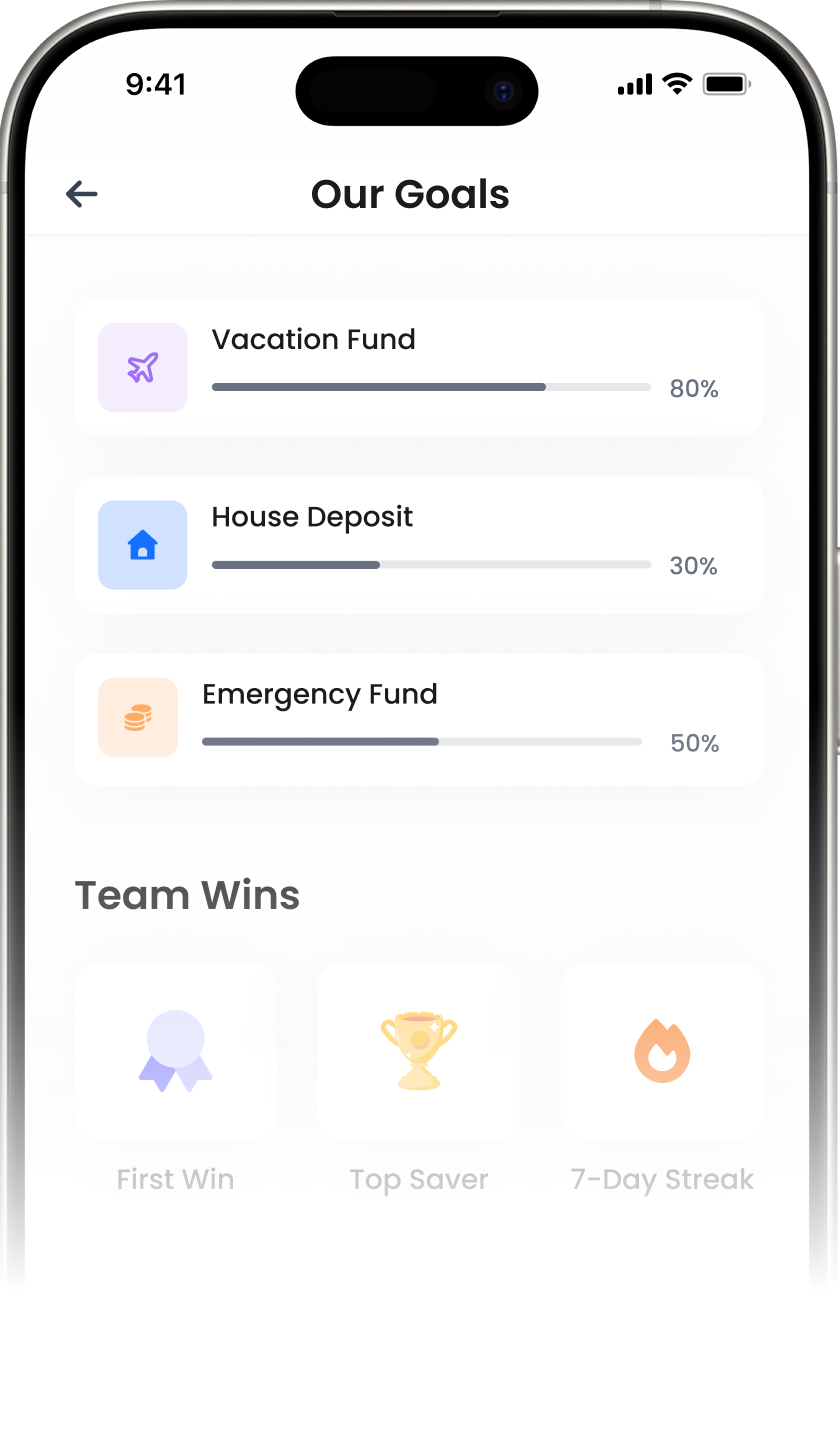View the 7-Day Streak badge

coord(662,1051)
